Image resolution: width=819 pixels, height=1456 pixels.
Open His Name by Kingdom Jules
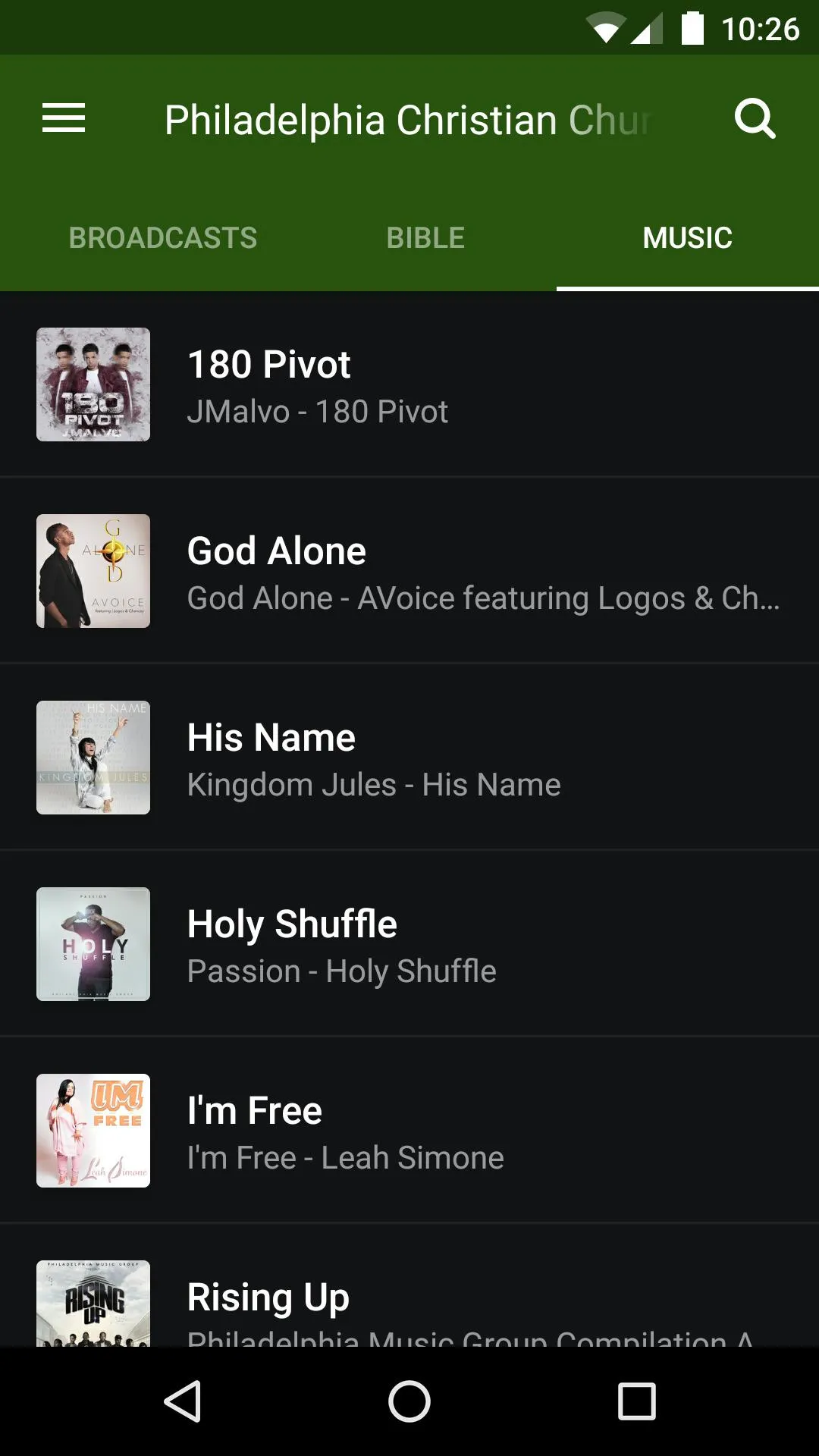(409, 758)
